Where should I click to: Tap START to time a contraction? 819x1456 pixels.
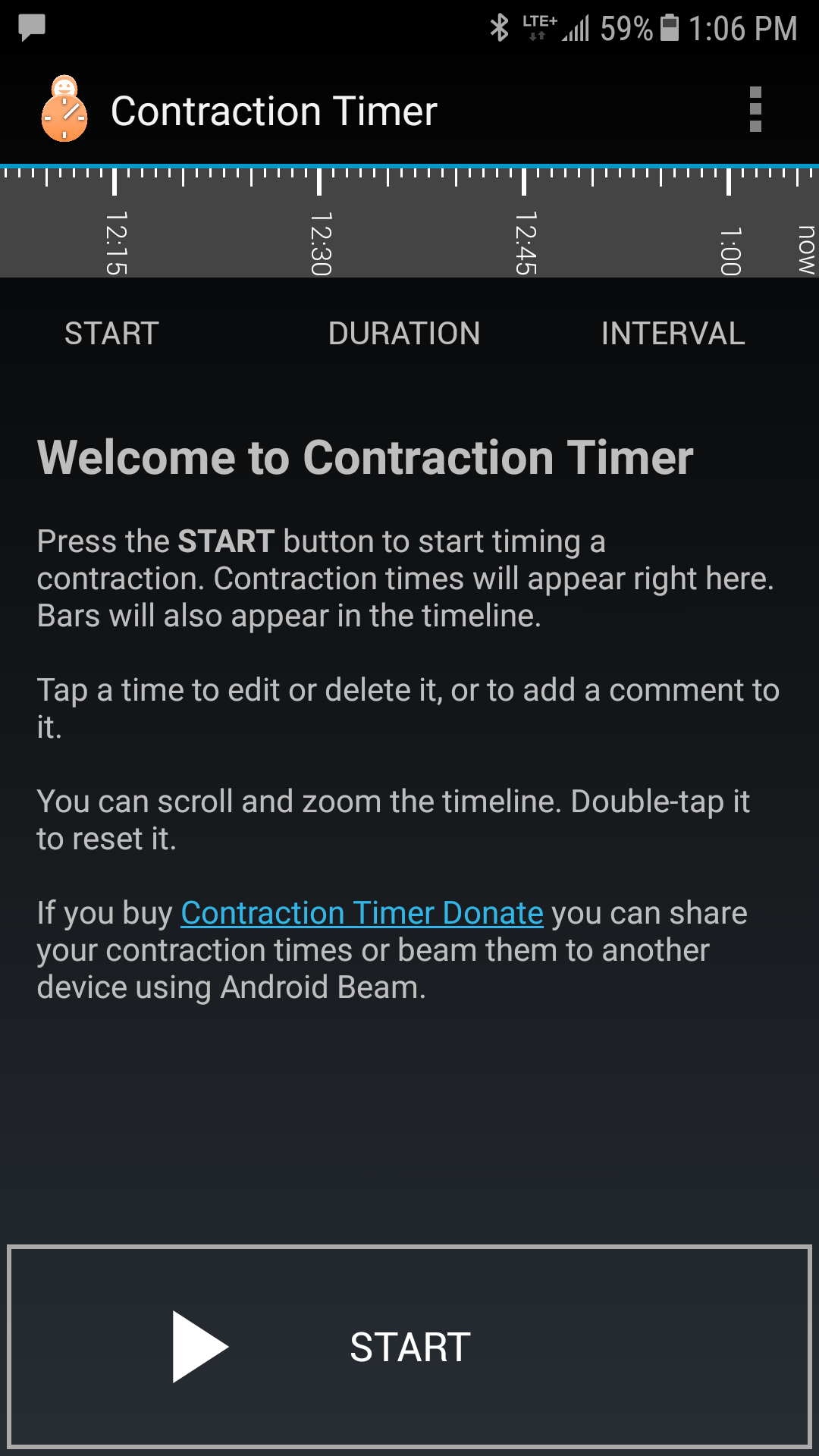[409, 1346]
